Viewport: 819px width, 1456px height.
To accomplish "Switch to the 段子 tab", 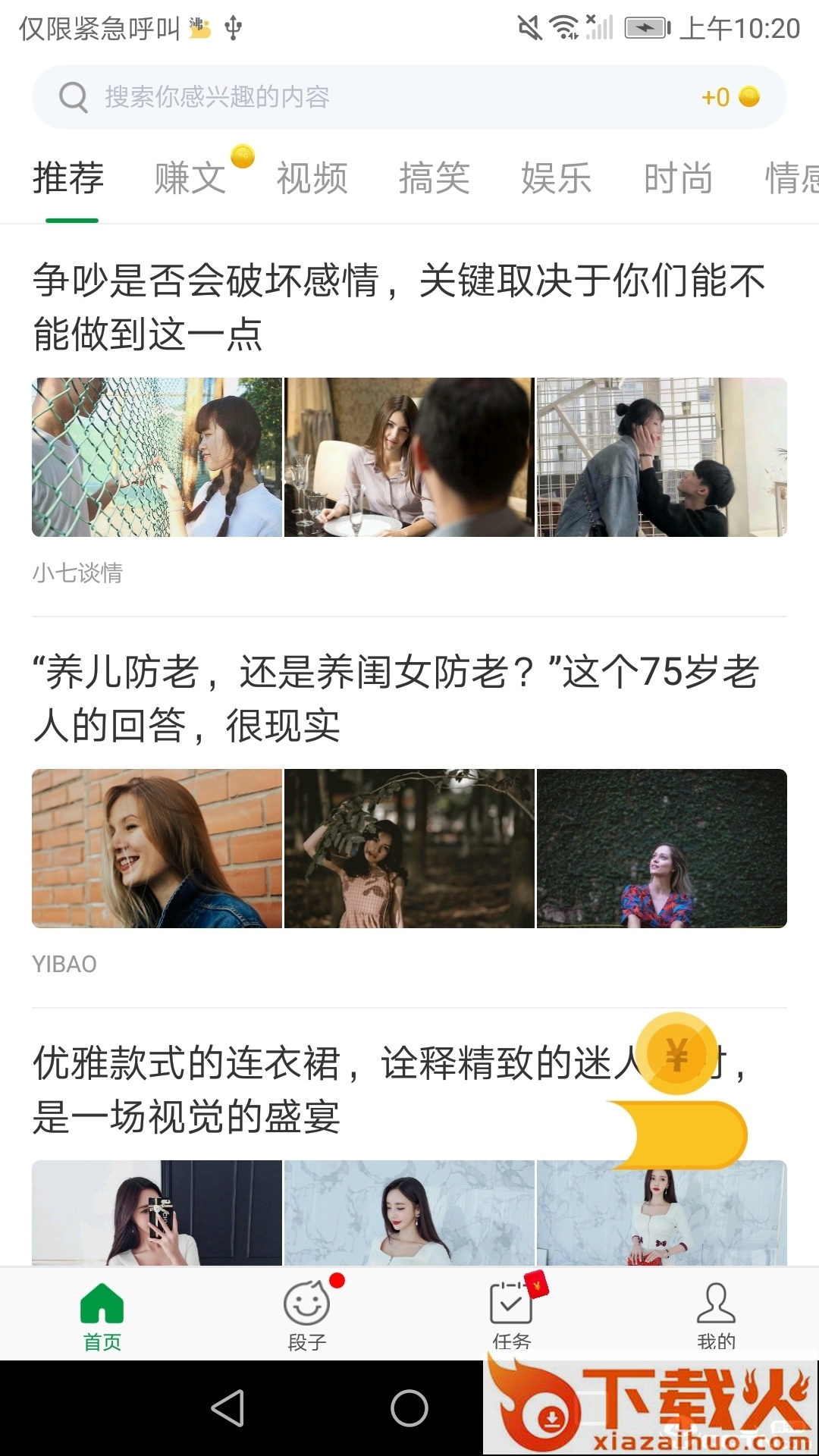I will pyautogui.click(x=307, y=1316).
